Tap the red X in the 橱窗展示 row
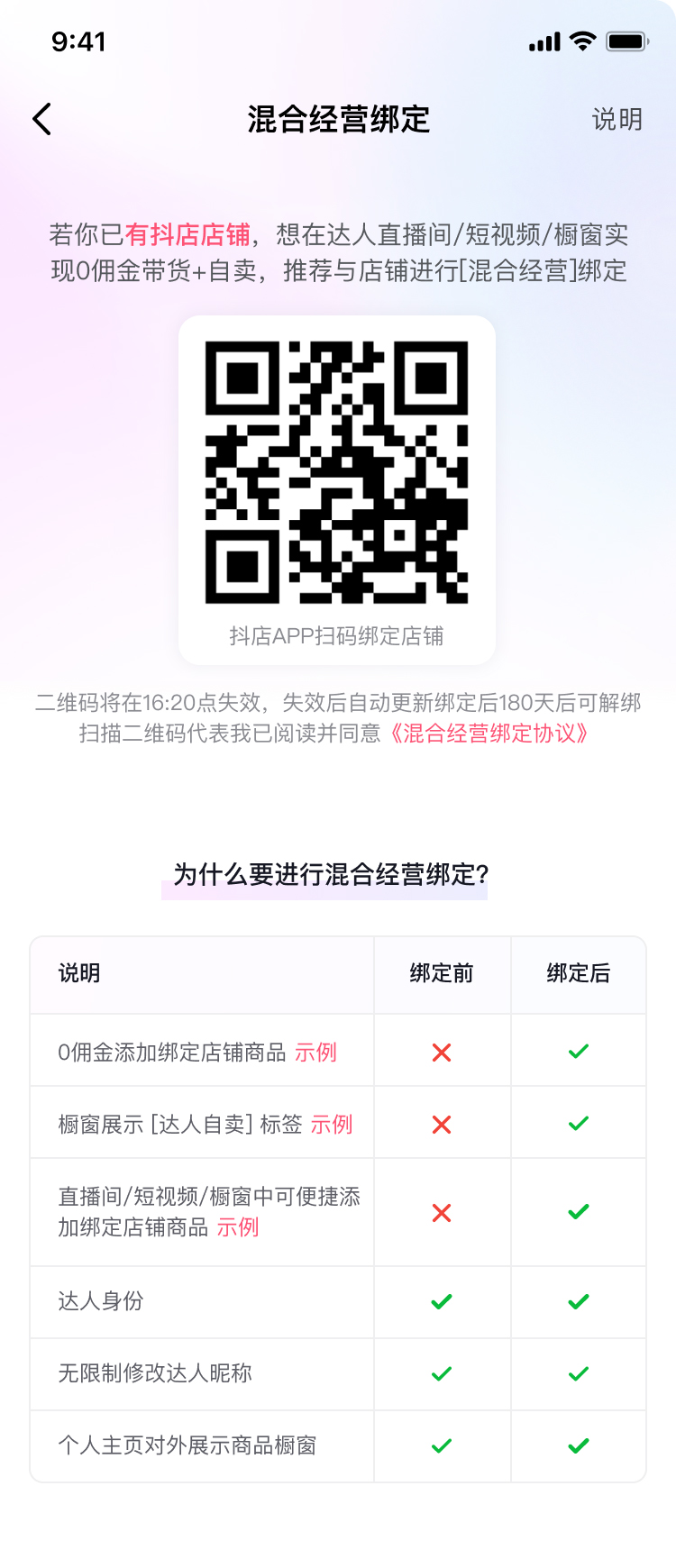The height and width of the screenshot is (1568, 676). (x=441, y=1123)
